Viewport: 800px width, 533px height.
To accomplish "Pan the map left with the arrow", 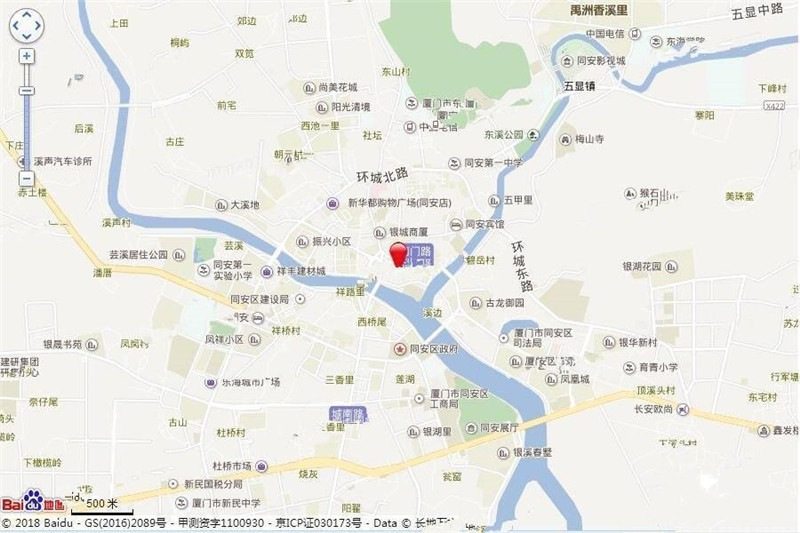I will click(x=15, y=25).
